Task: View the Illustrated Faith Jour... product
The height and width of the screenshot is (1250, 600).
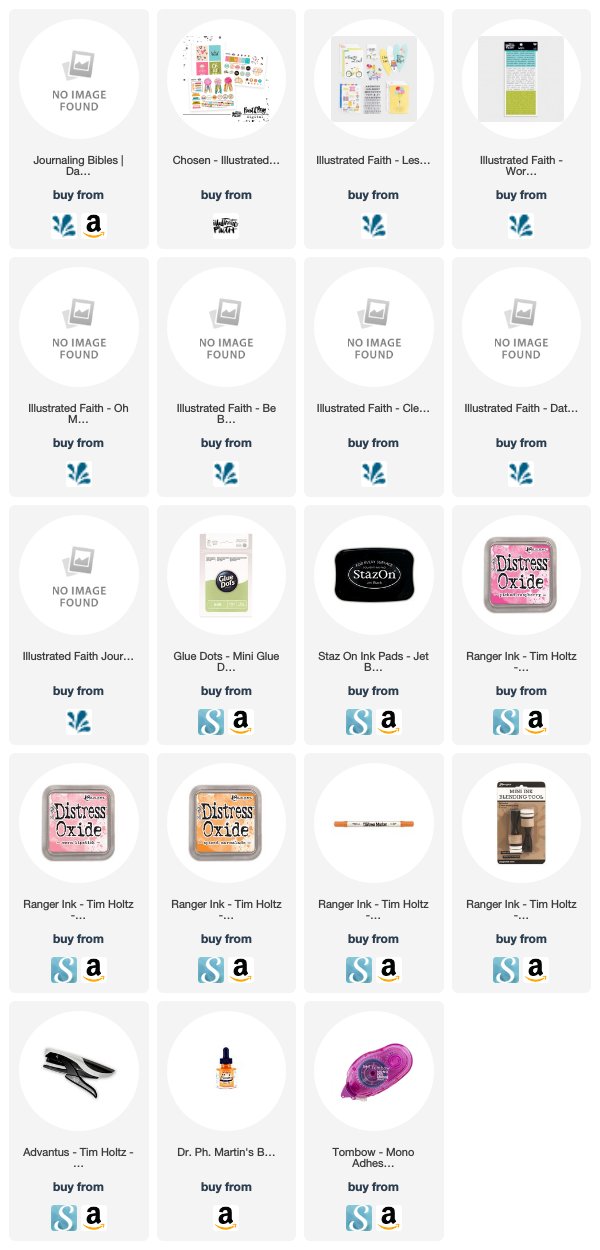Action: 79,576
